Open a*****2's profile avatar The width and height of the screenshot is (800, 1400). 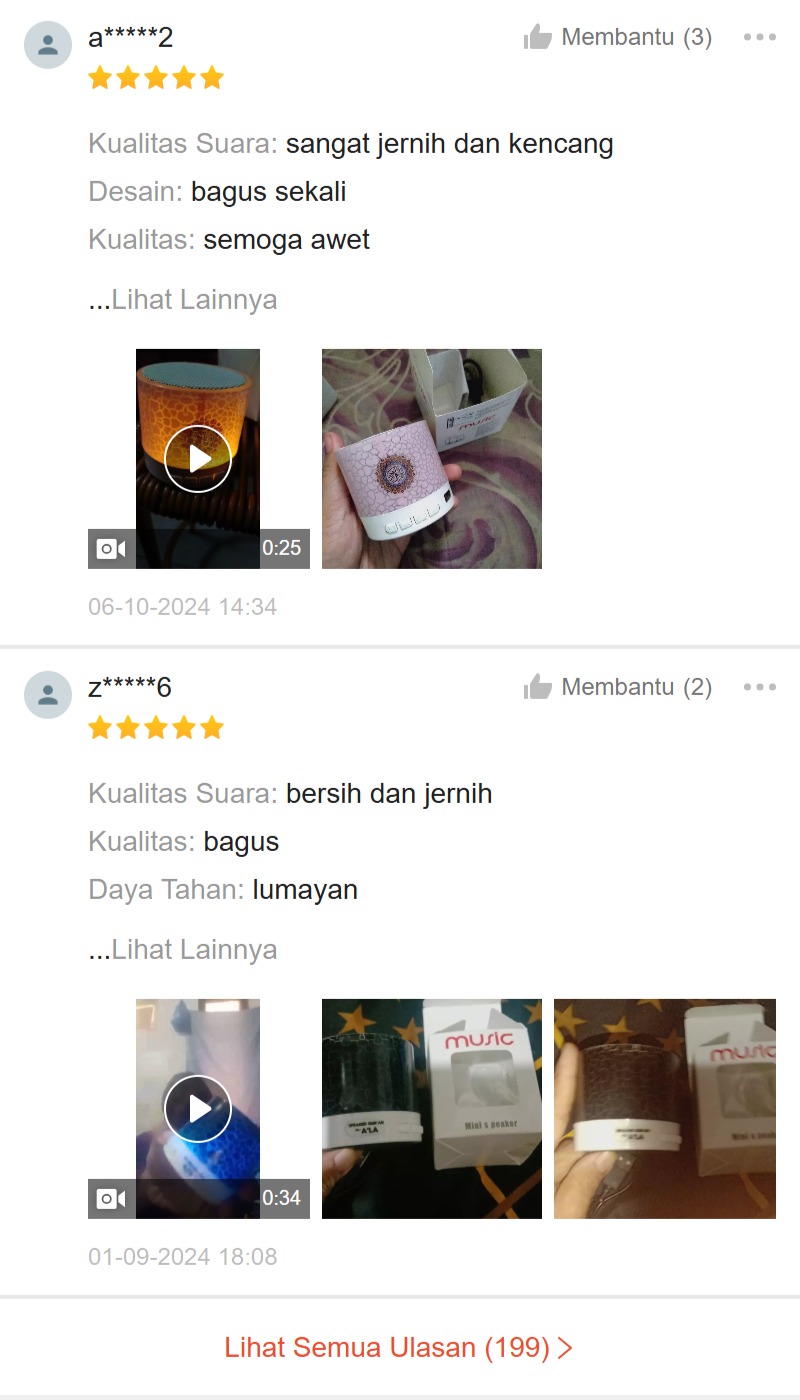(48, 45)
